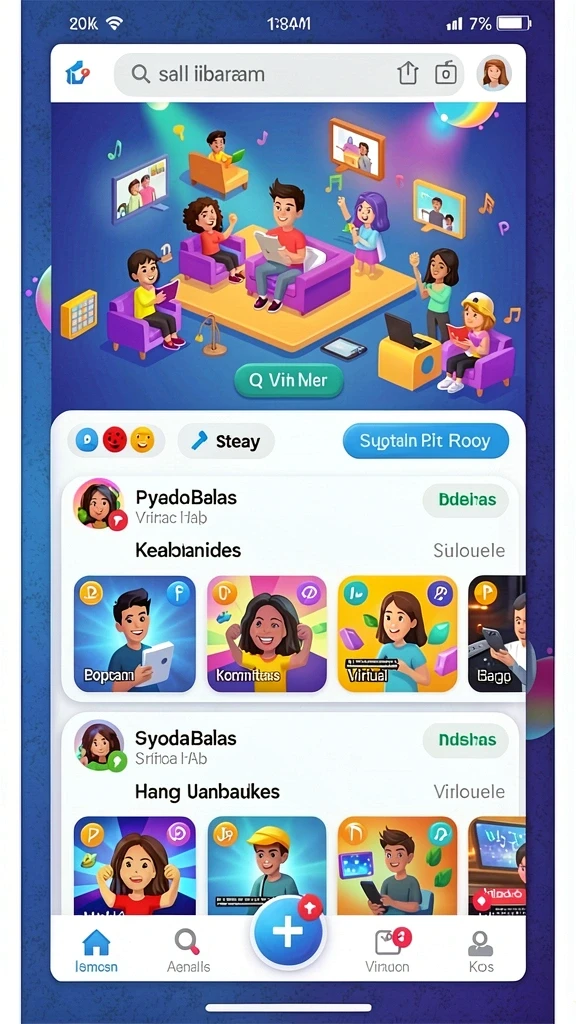Tap the blue plus create button
The height and width of the screenshot is (1024, 576).
288,932
